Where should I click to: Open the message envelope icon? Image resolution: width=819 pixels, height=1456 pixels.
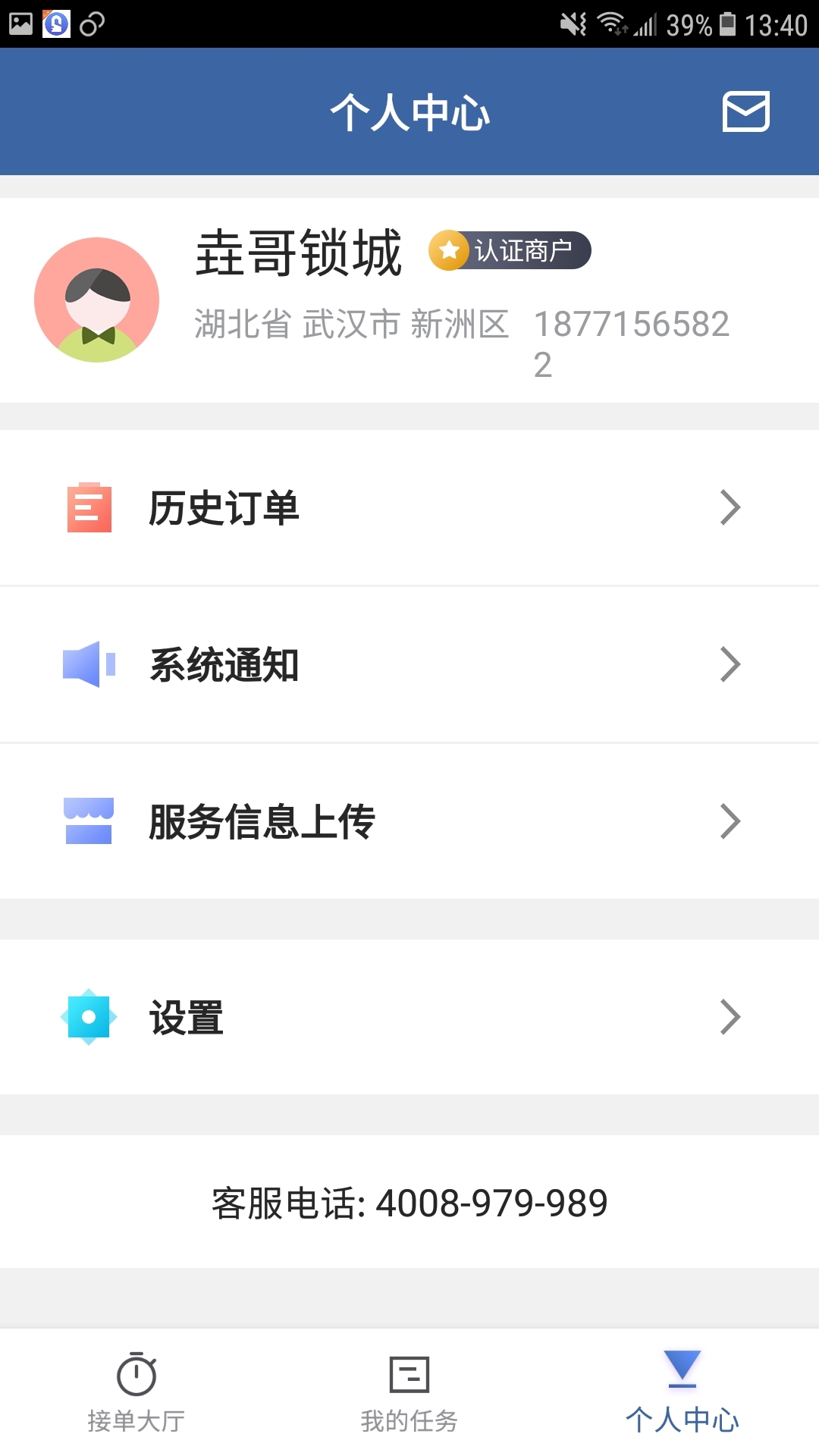point(745,111)
